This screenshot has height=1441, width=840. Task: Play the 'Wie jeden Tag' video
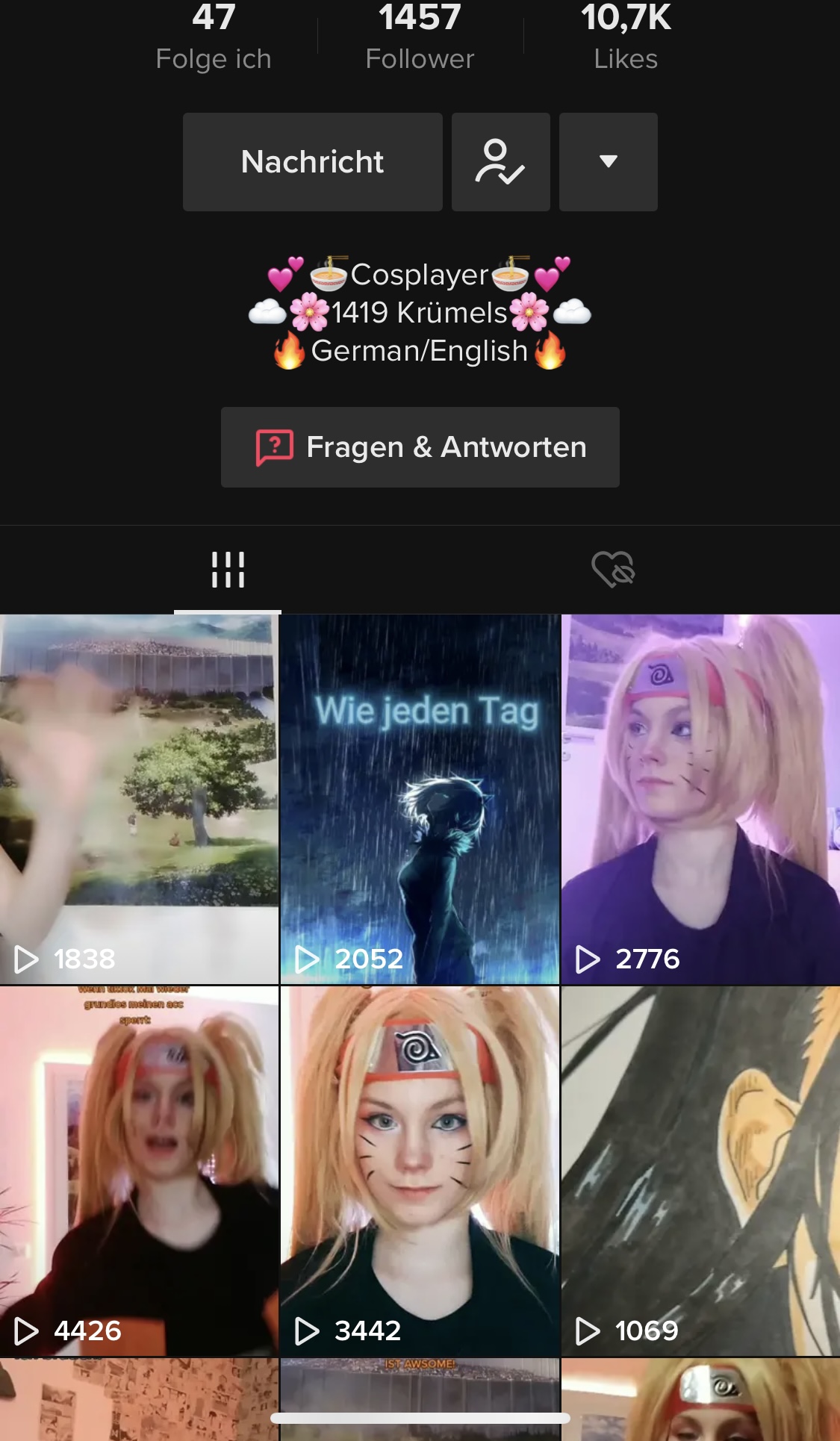420,799
